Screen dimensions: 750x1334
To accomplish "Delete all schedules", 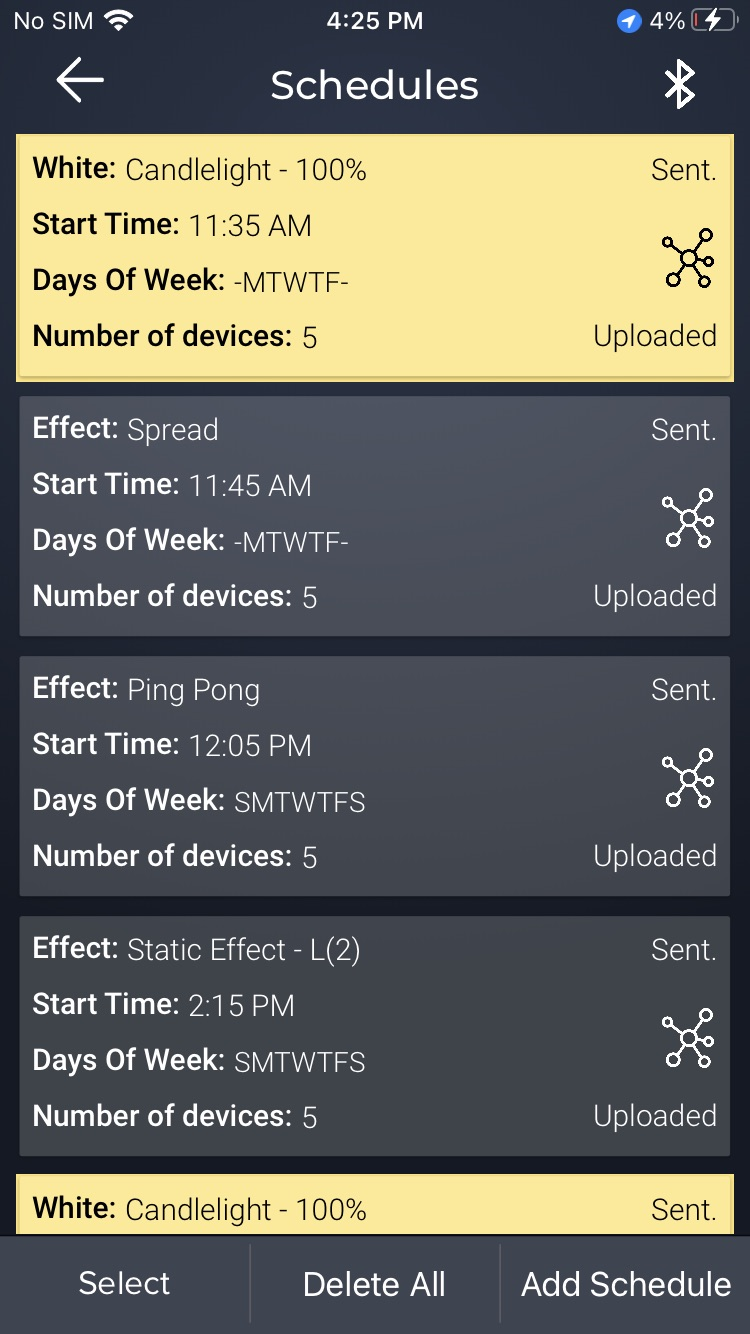I will (374, 1284).
